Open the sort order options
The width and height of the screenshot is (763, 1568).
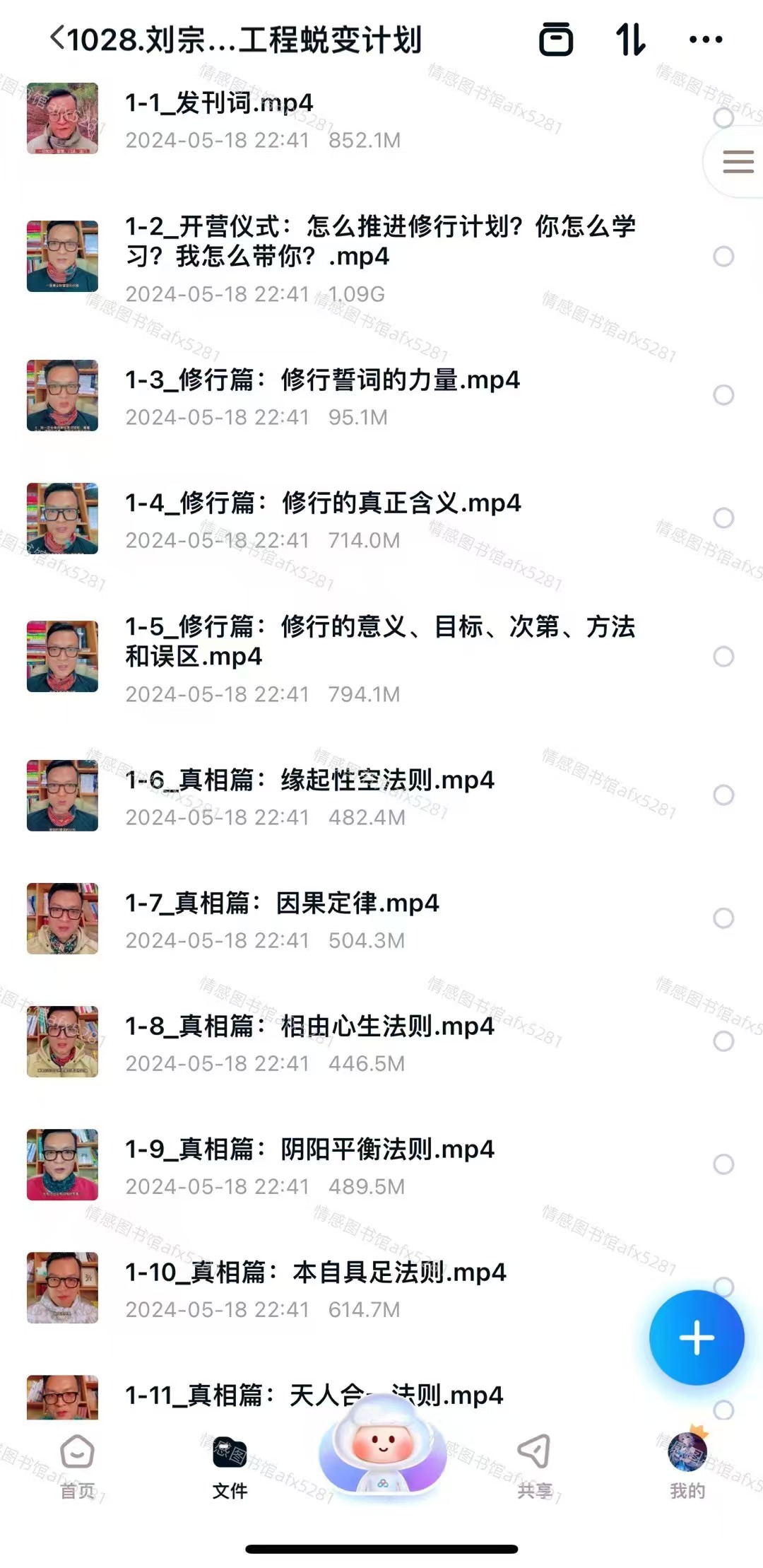click(x=630, y=39)
